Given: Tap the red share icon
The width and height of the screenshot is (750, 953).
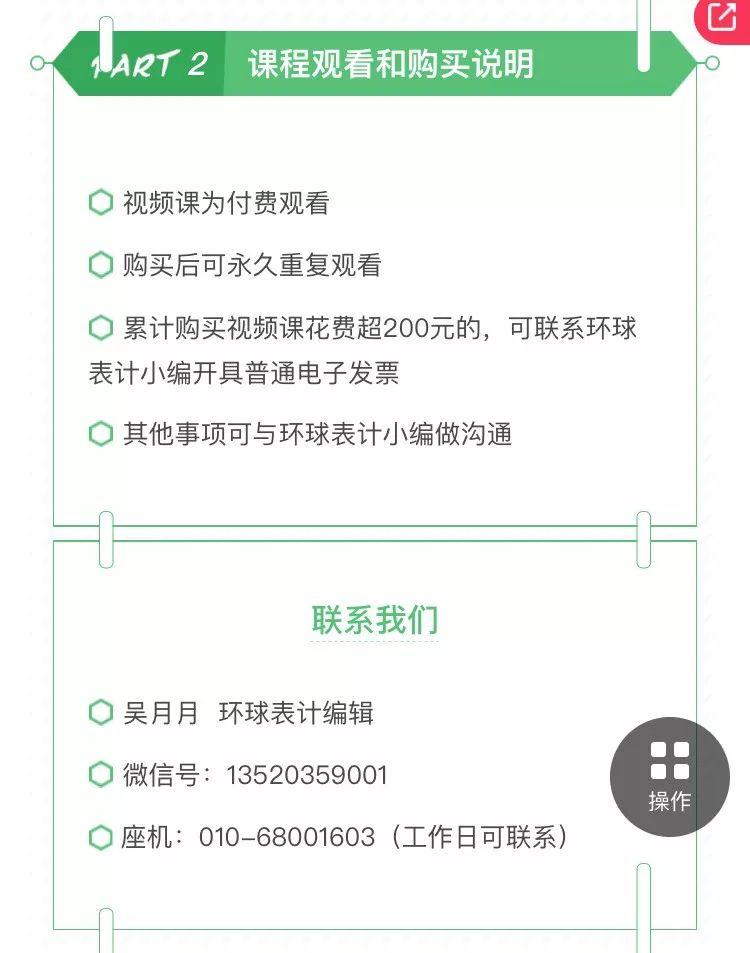Looking at the screenshot, I should pos(723,17).
